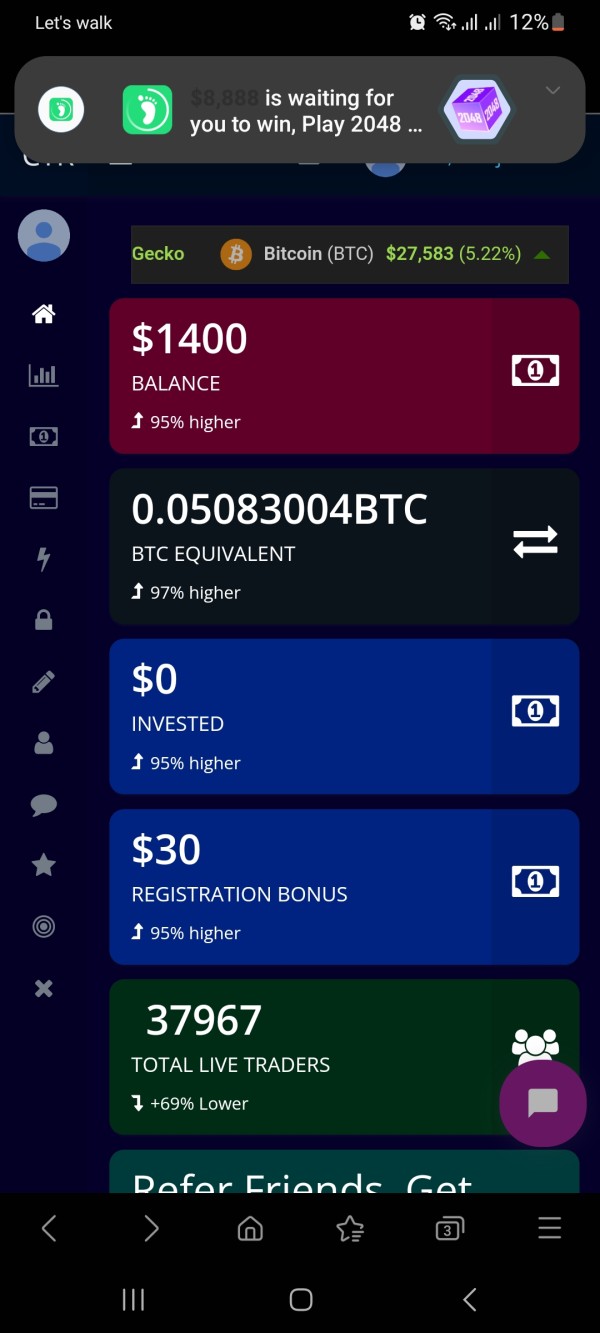Image resolution: width=600 pixels, height=1333 pixels.
Task: Go to browser home page
Action: (x=250, y=1229)
